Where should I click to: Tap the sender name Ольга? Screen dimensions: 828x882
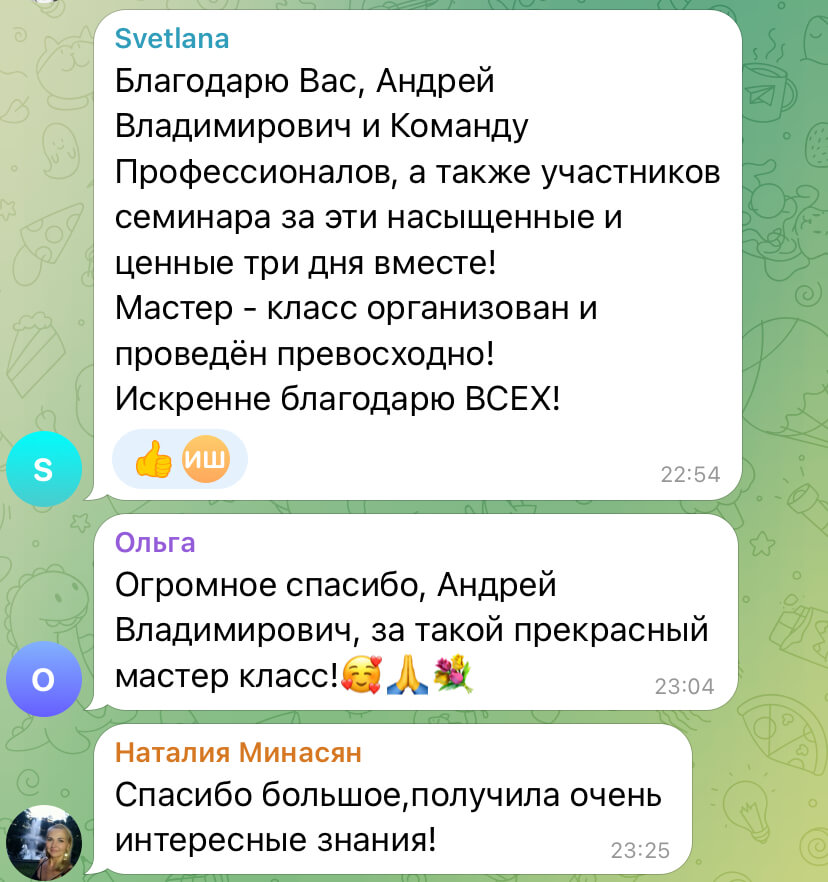pos(155,543)
